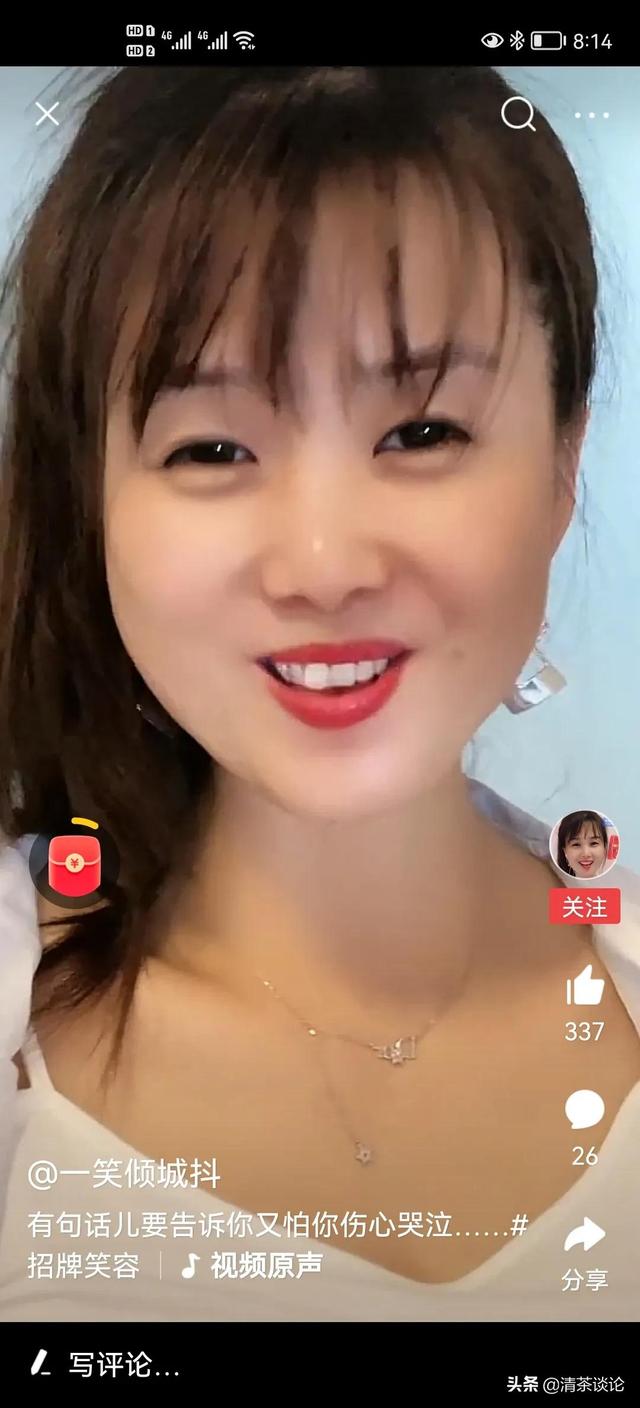The height and width of the screenshot is (1408, 640).
Task: Close the video with the X icon
Action: (x=47, y=115)
